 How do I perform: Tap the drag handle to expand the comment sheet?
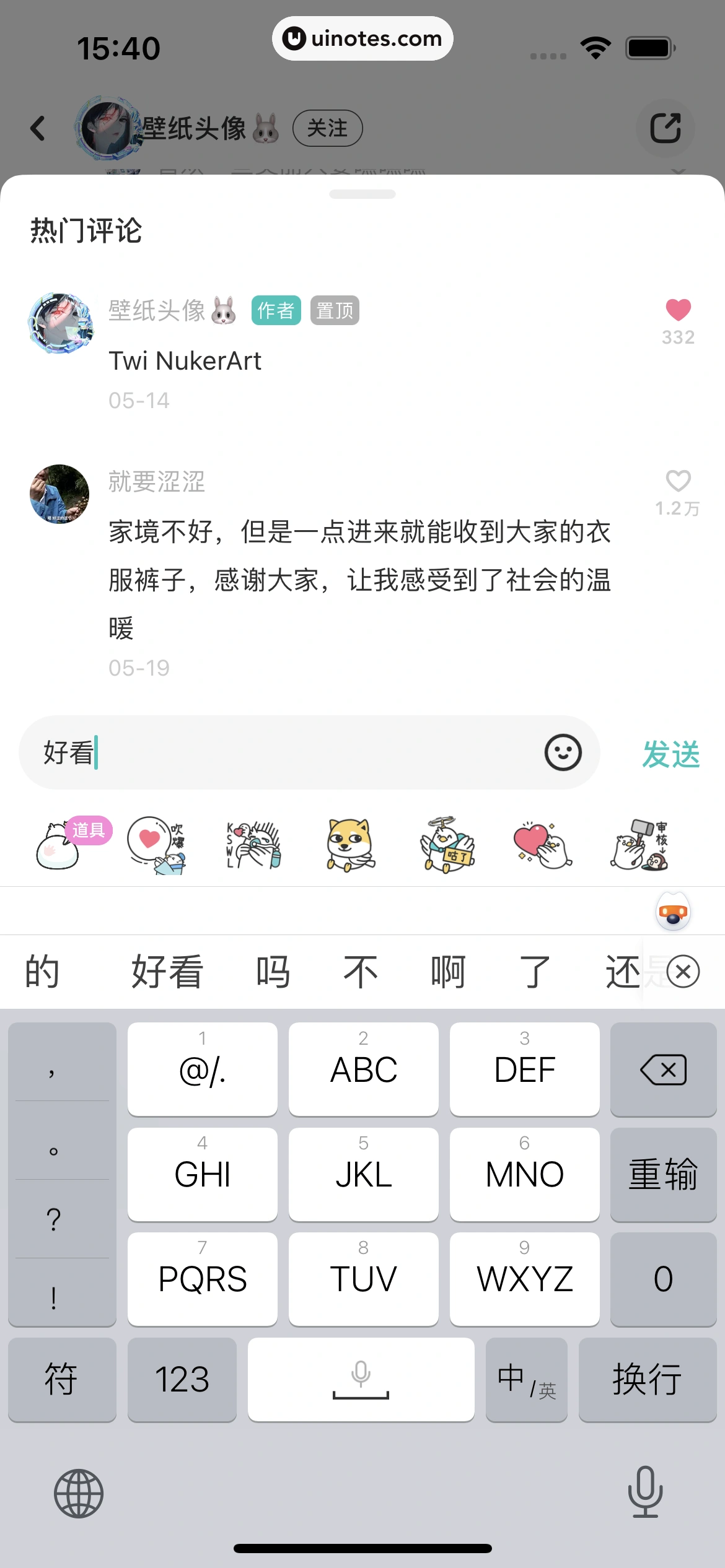(x=362, y=193)
